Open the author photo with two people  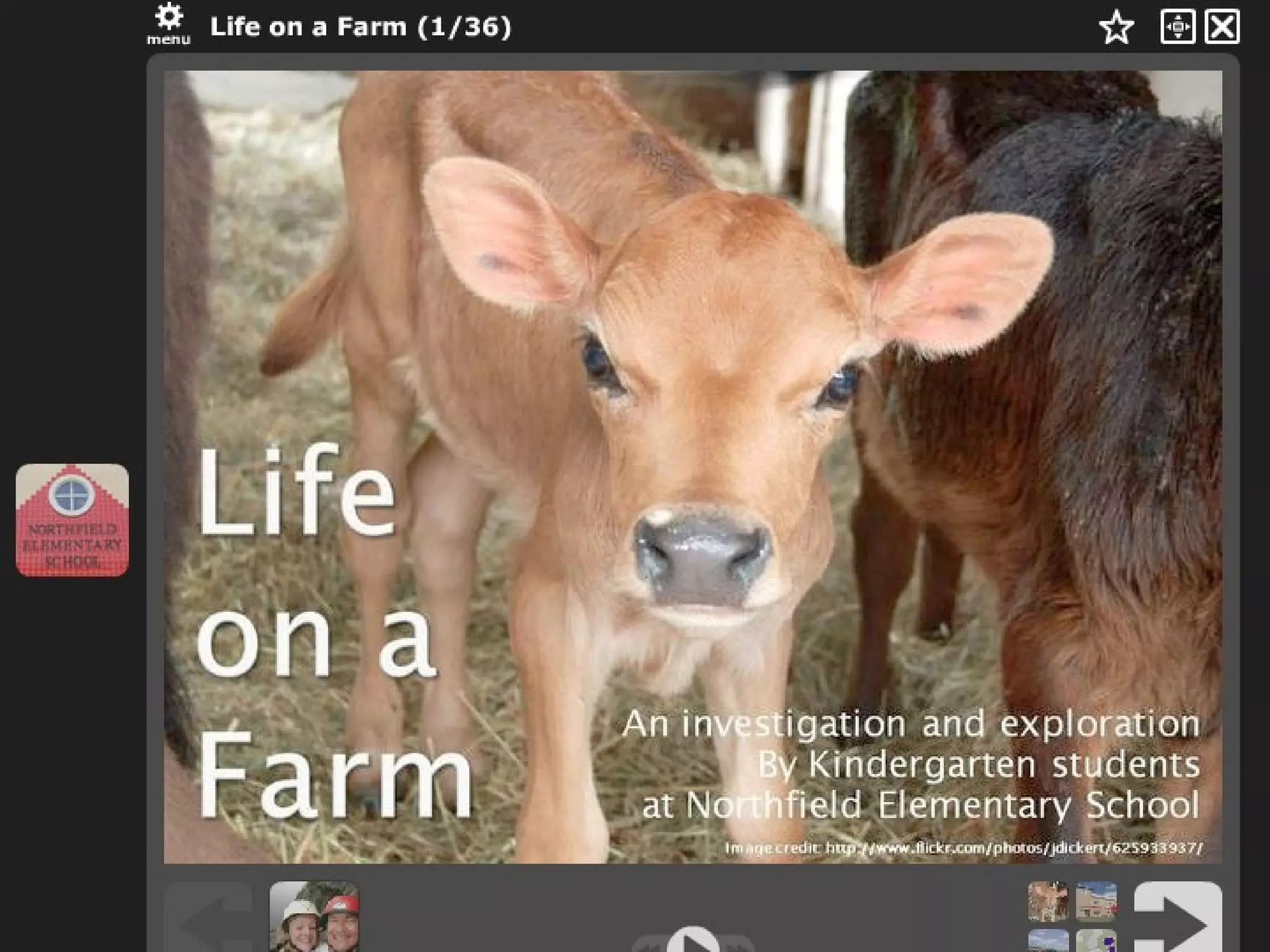[x=314, y=917]
